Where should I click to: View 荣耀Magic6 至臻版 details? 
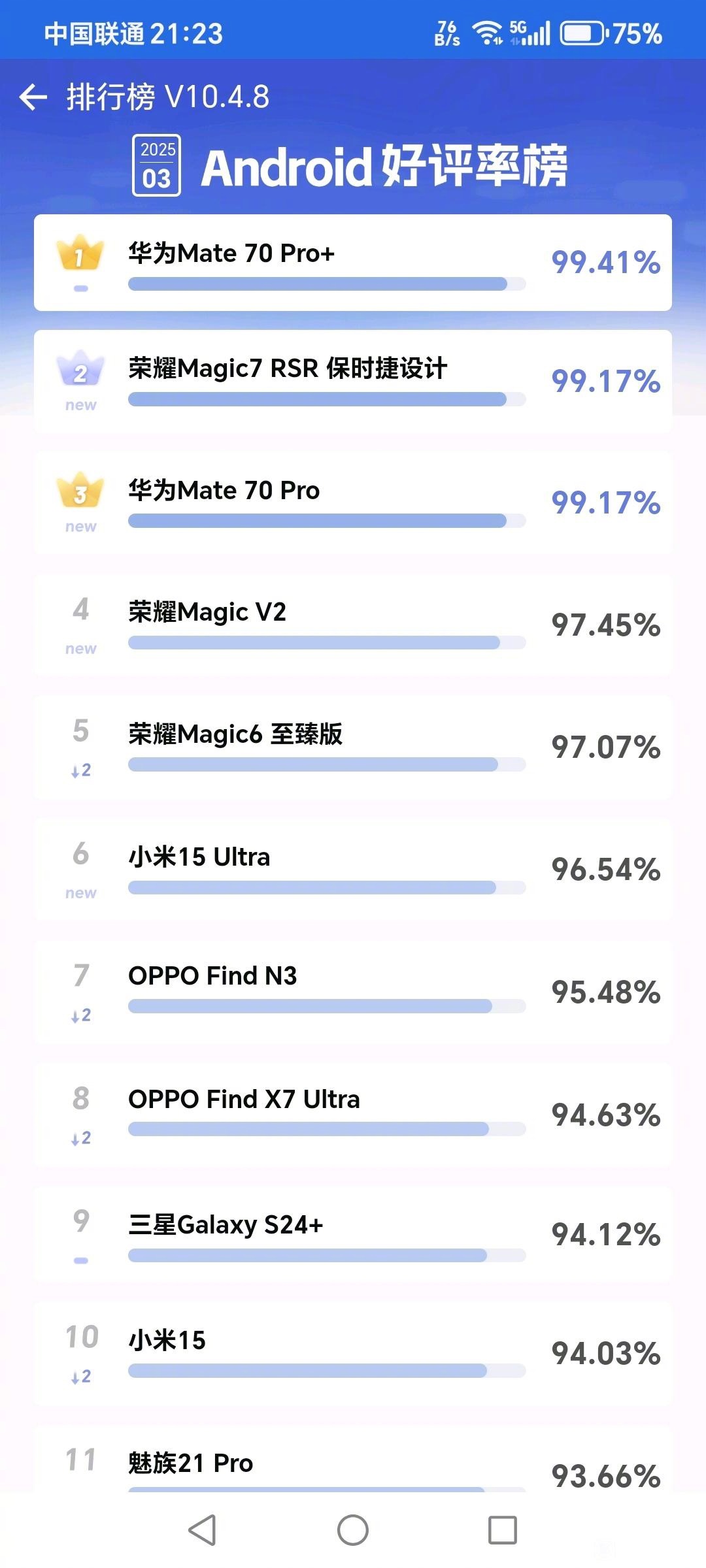click(x=353, y=747)
